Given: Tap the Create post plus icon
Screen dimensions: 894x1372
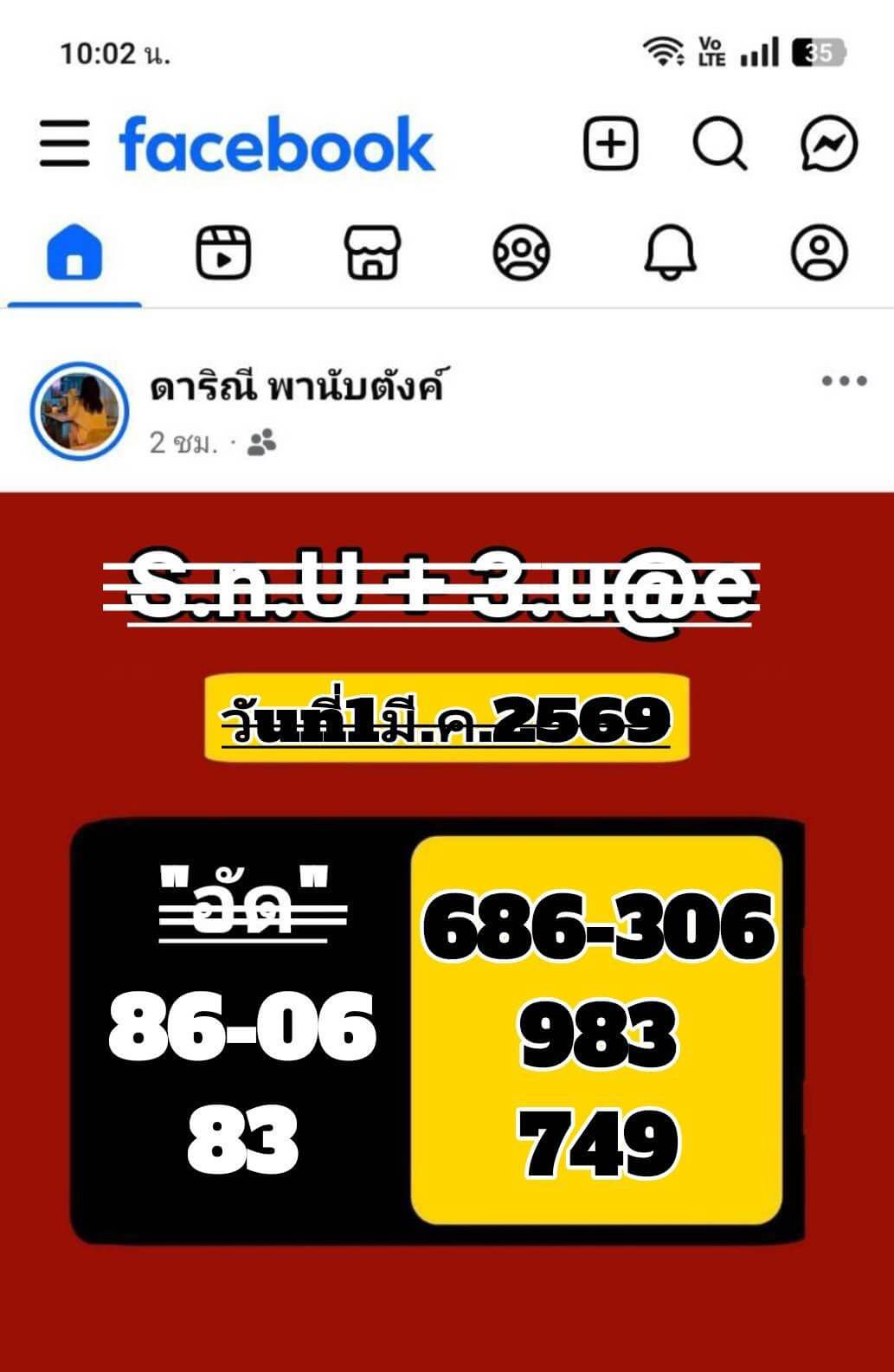Looking at the screenshot, I should [612, 144].
